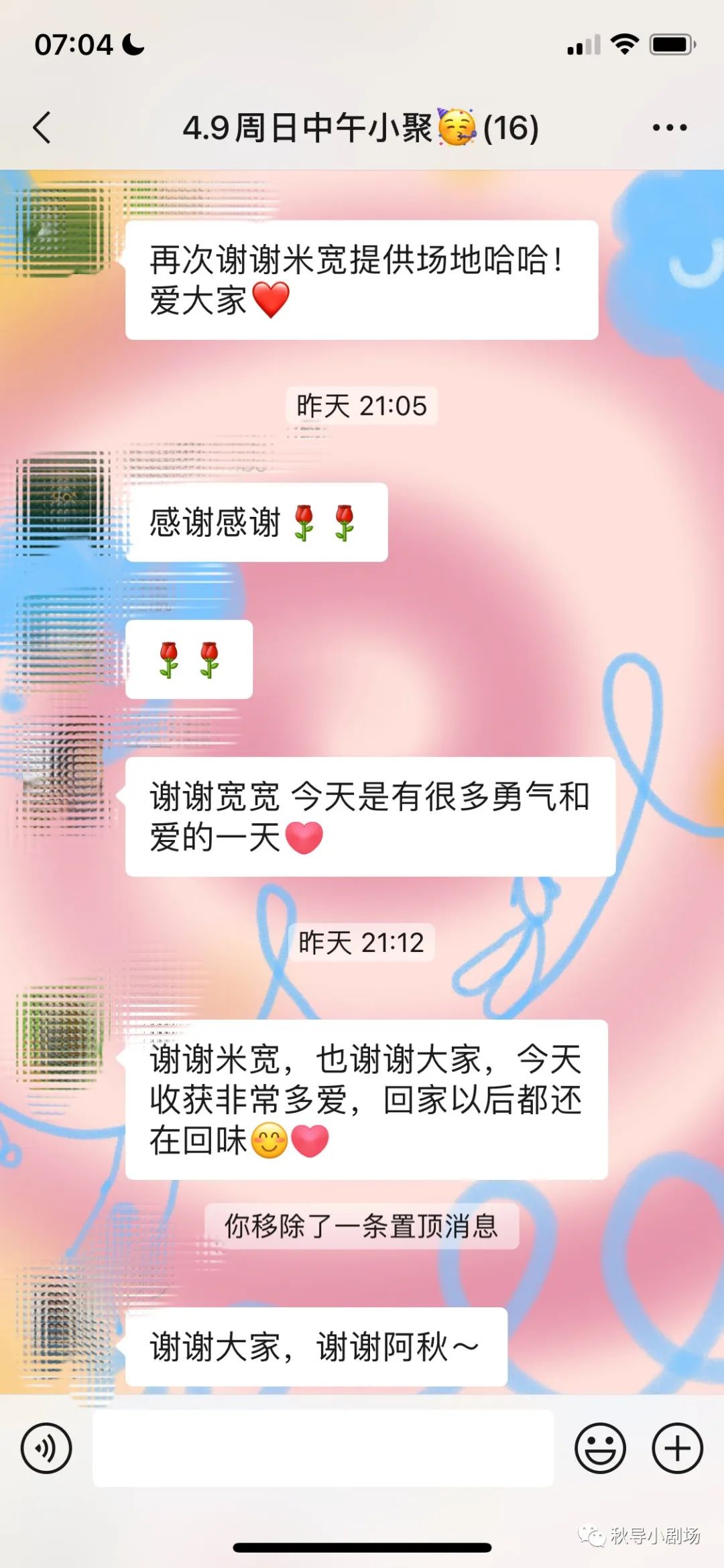
Task: Open avatar beside "谢谢宽宽 今天是有很多勇气" message
Action: 62,770
